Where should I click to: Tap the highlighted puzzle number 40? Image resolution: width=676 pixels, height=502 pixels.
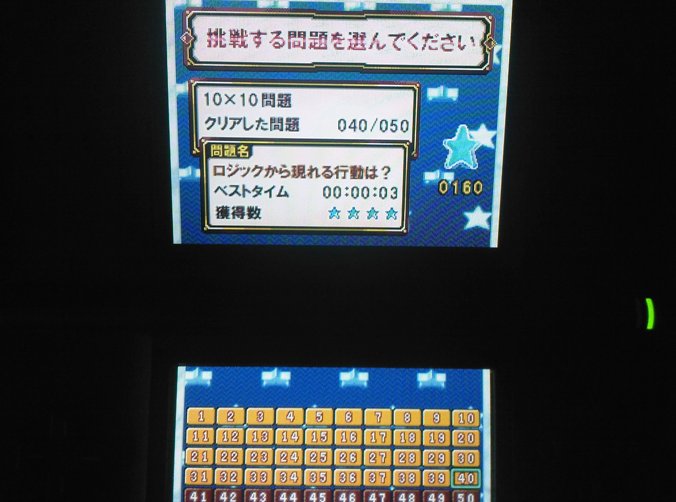(x=467, y=477)
